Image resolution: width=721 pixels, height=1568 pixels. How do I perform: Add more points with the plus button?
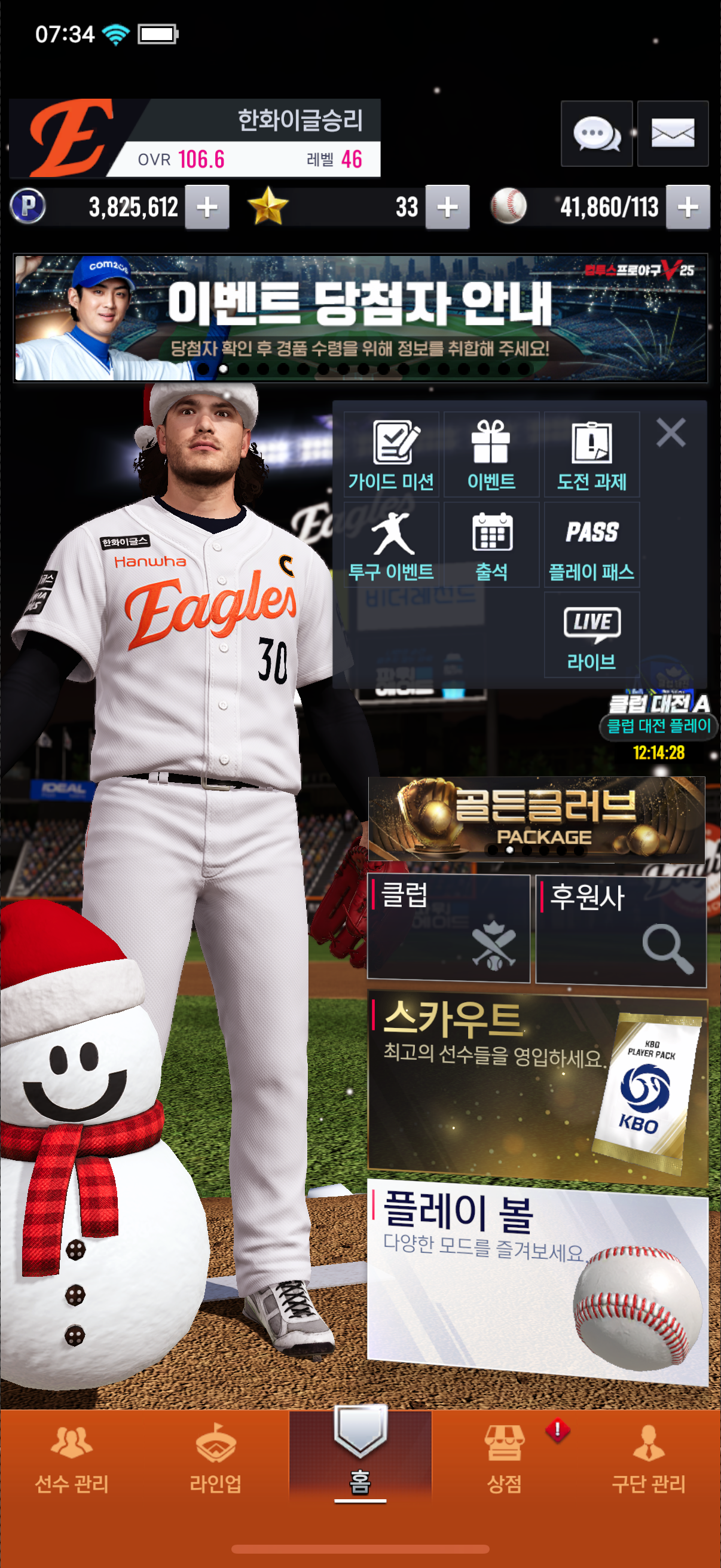(x=207, y=208)
